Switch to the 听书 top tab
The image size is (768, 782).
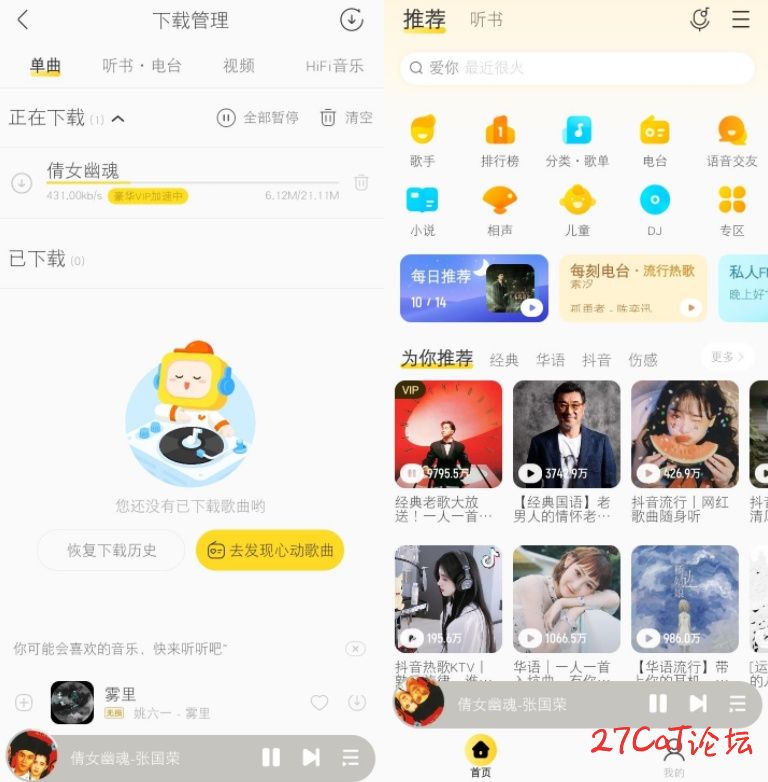point(486,20)
